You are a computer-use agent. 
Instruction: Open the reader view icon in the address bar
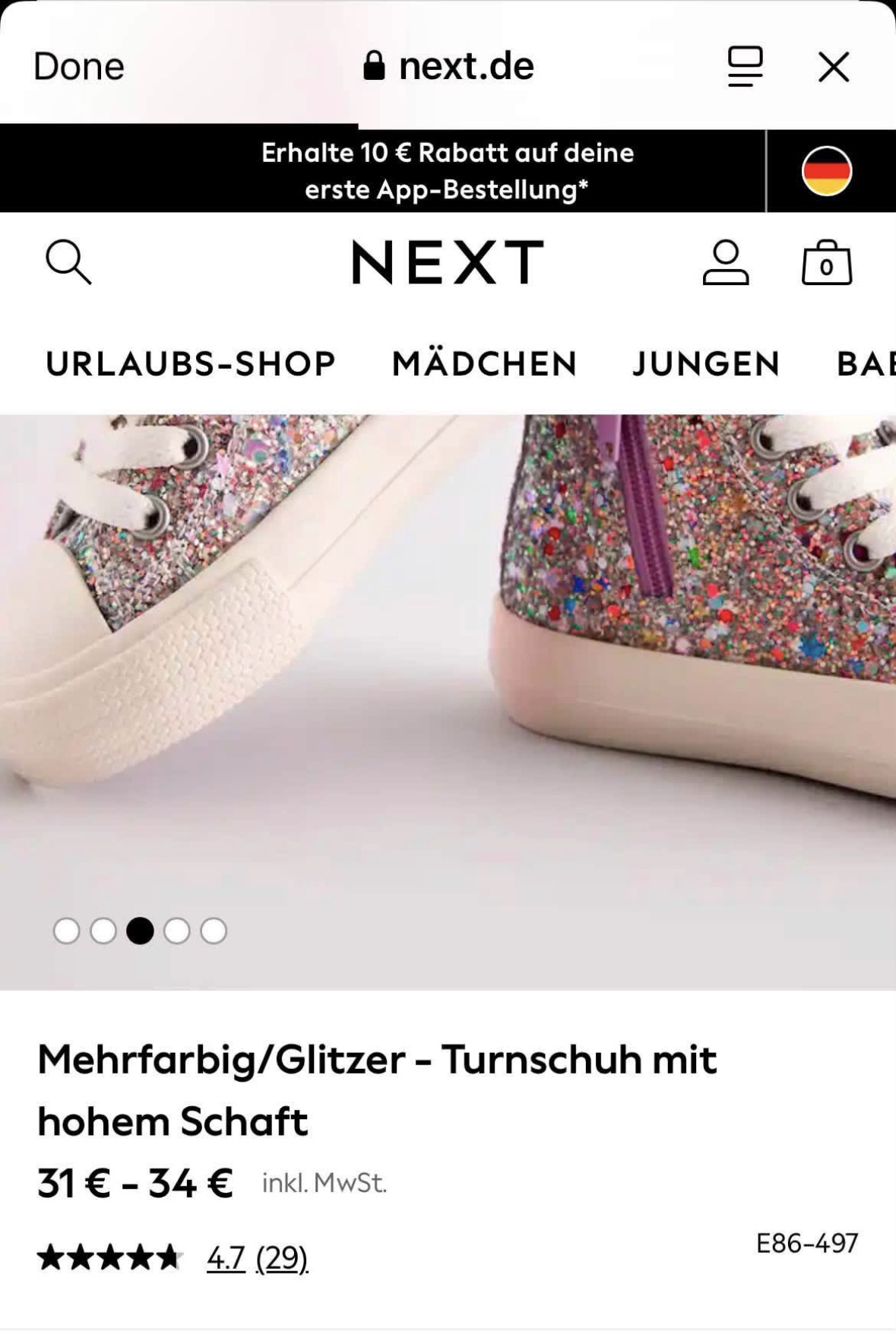coord(745,66)
